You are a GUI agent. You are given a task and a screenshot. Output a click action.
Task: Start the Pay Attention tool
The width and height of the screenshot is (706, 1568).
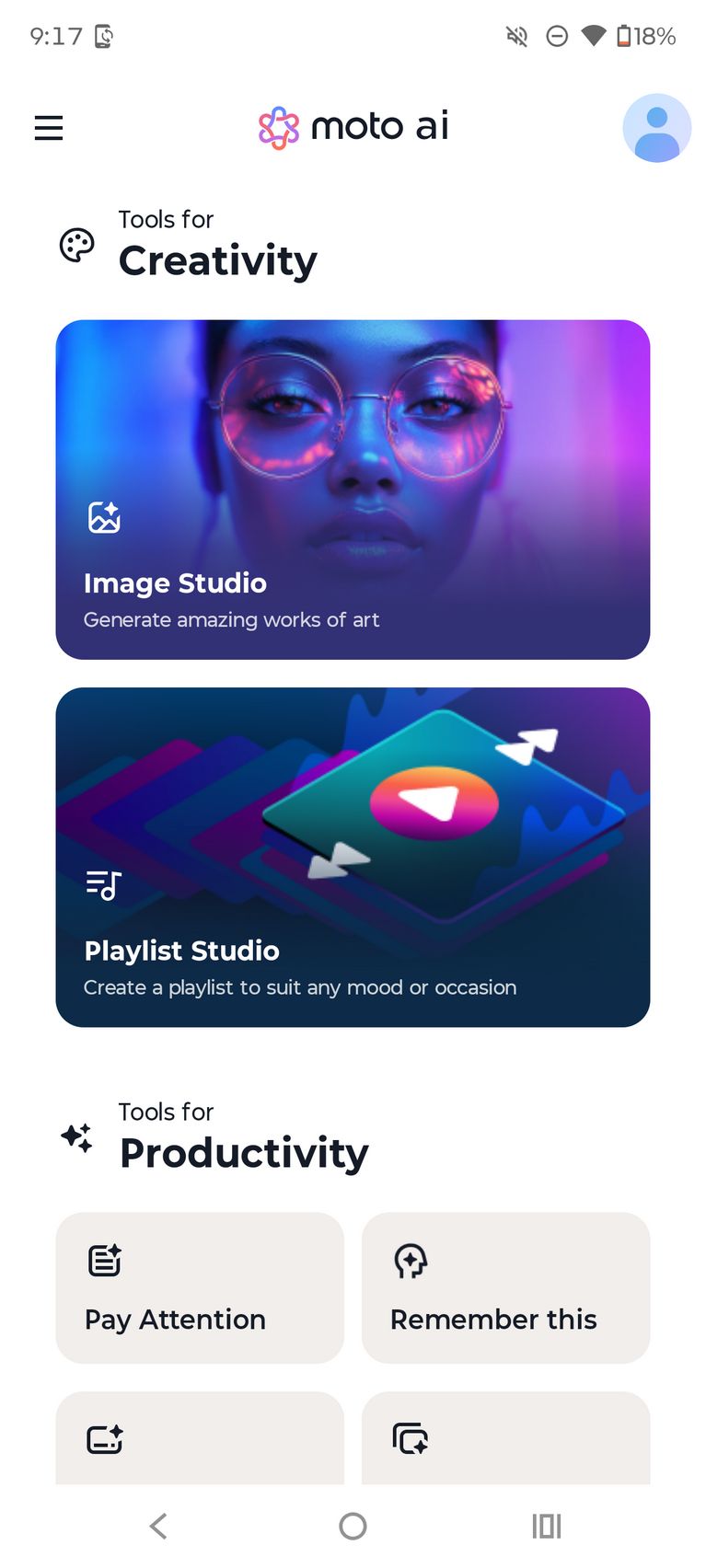coord(200,1287)
